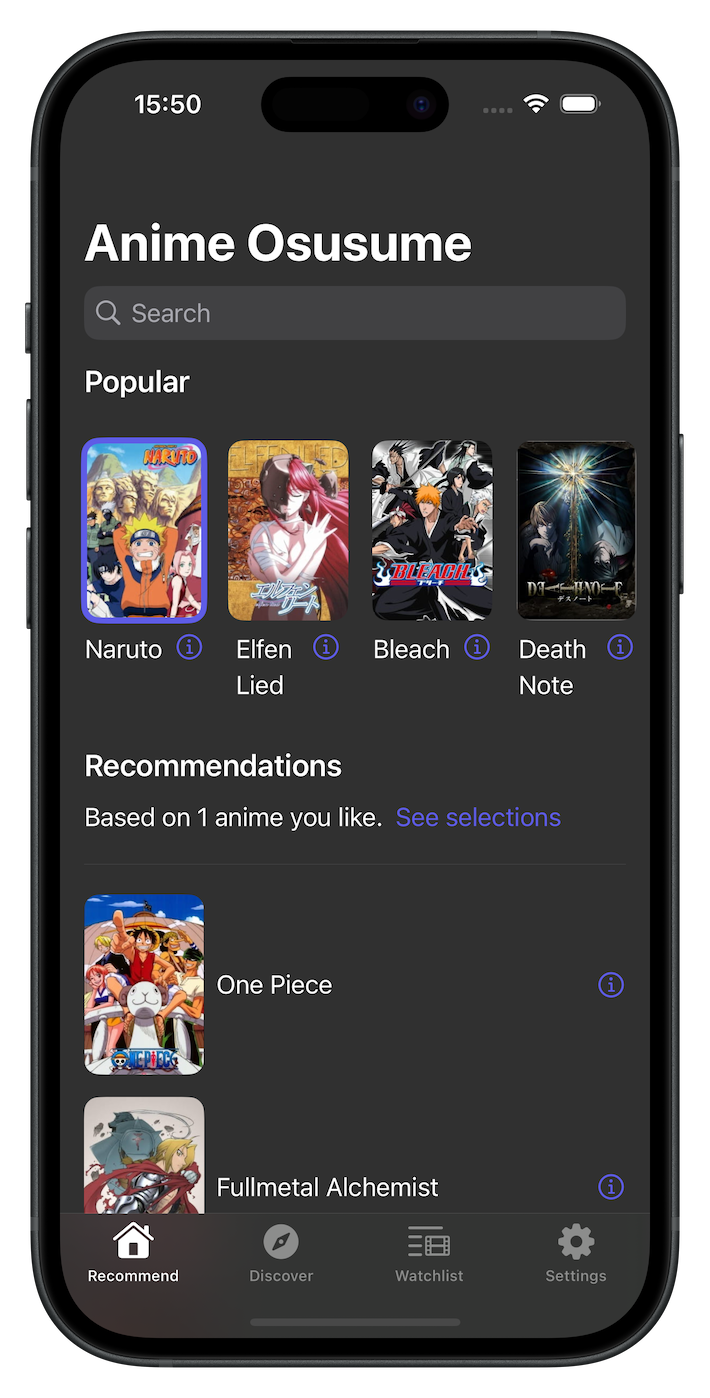This screenshot has width=710, height=1398.
Task: Show info for Elfen Lied
Action: (x=326, y=647)
